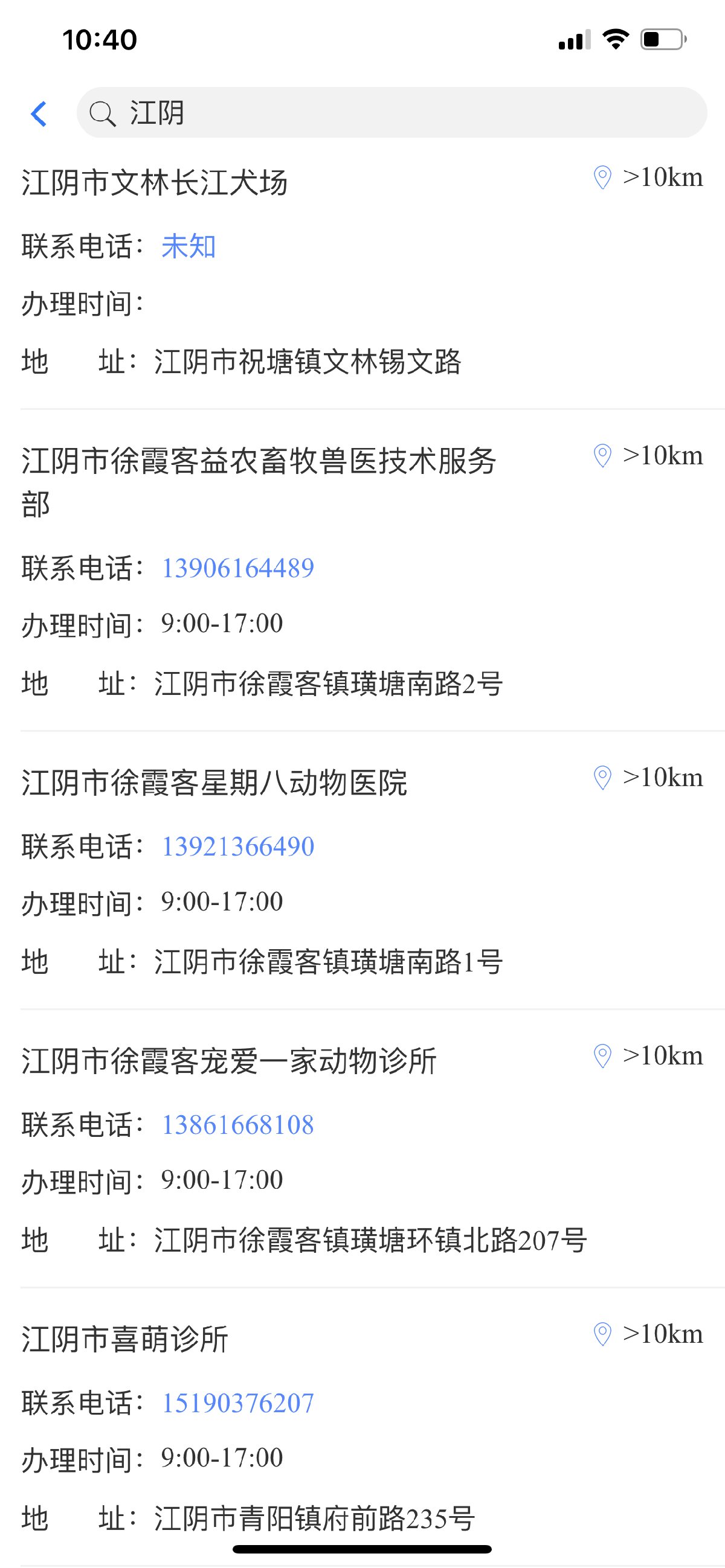Open the 江阴市喜萌诊所 listing

click(x=125, y=1339)
